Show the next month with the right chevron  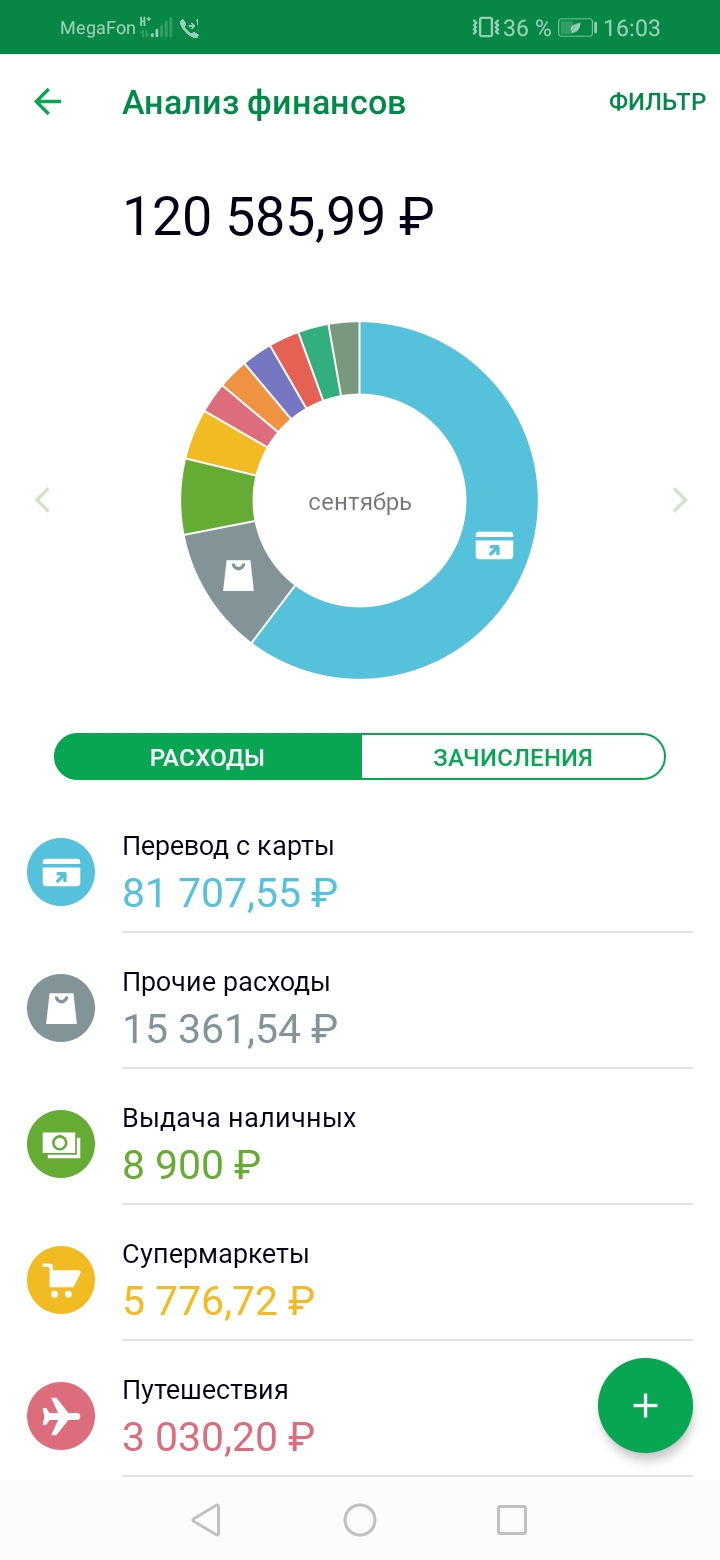tap(680, 499)
